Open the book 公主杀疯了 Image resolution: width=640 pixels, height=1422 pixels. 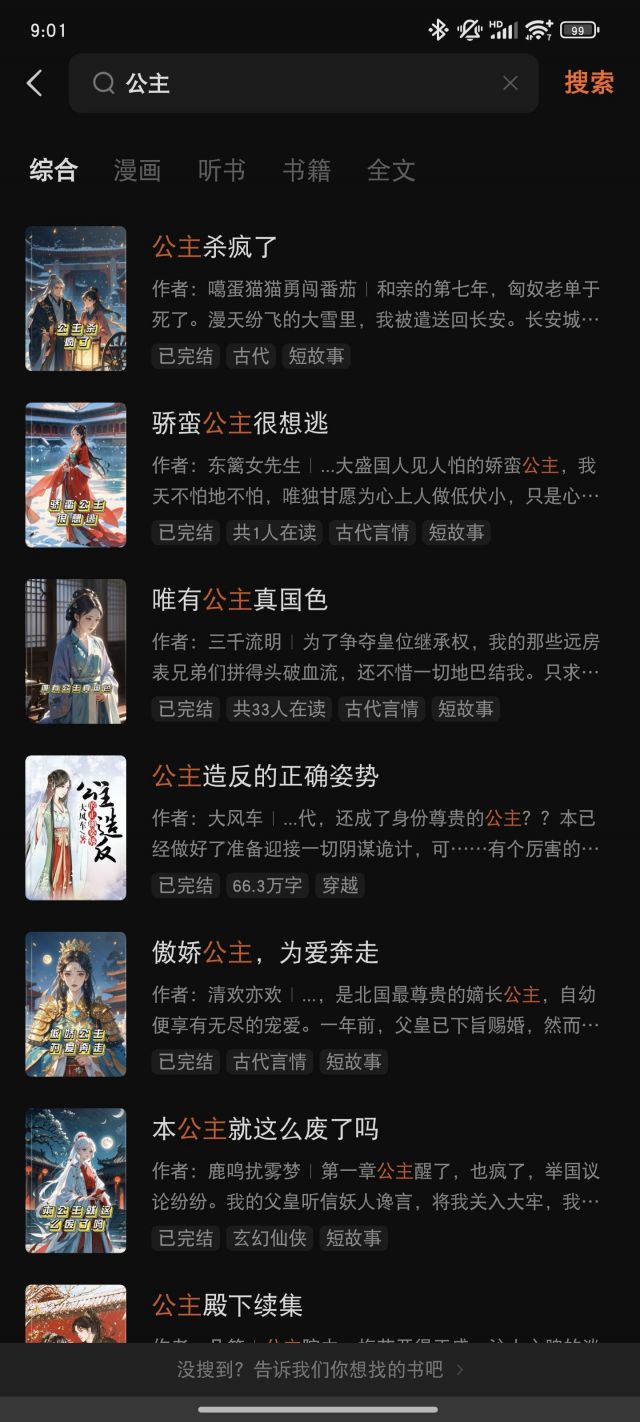point(215,247)
